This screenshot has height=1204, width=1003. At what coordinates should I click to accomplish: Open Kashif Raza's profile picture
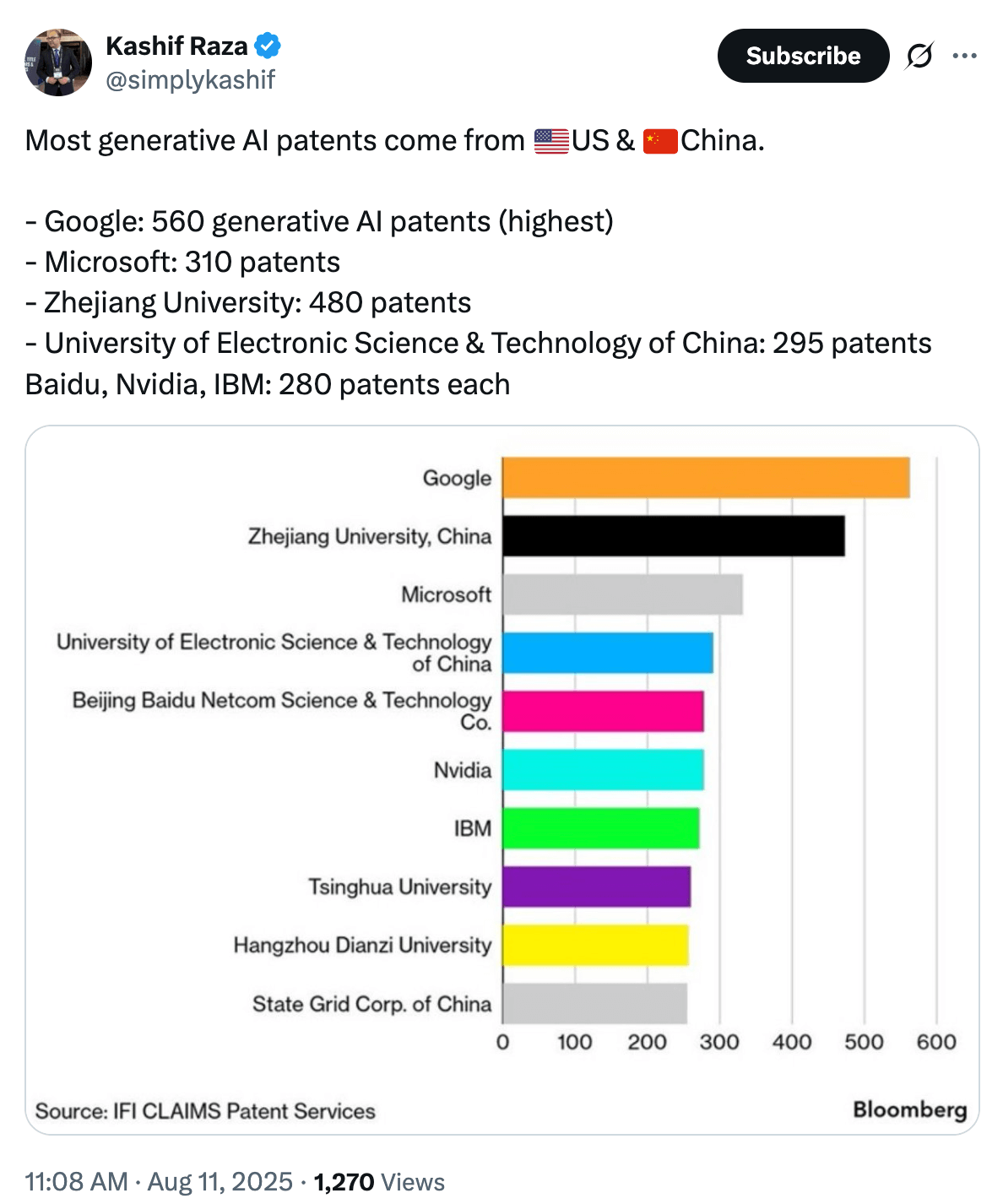[58, 62]
